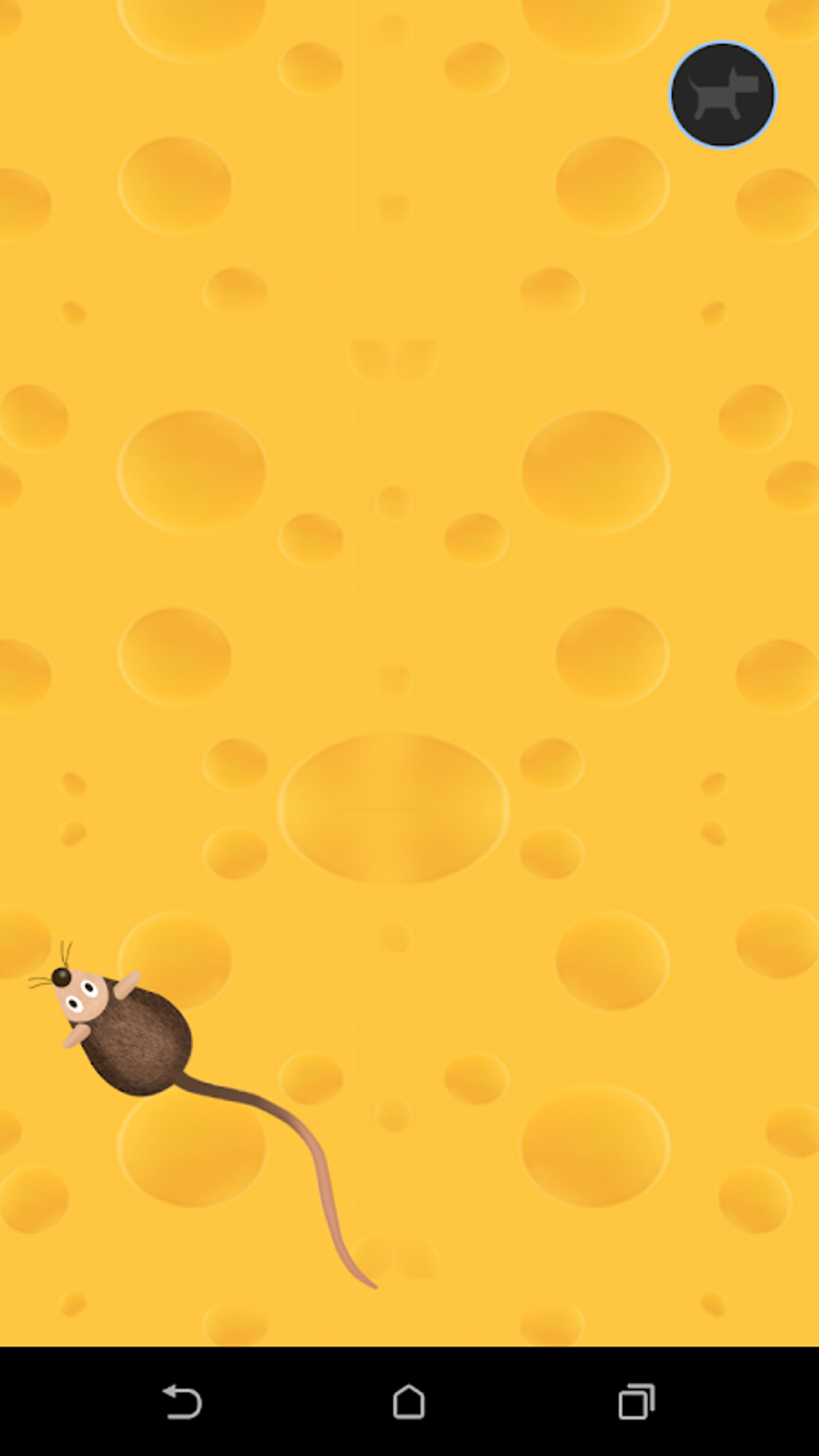Screen dimensions: 819x1456
Task: Return to the home screen
Action: [409, 1402]
